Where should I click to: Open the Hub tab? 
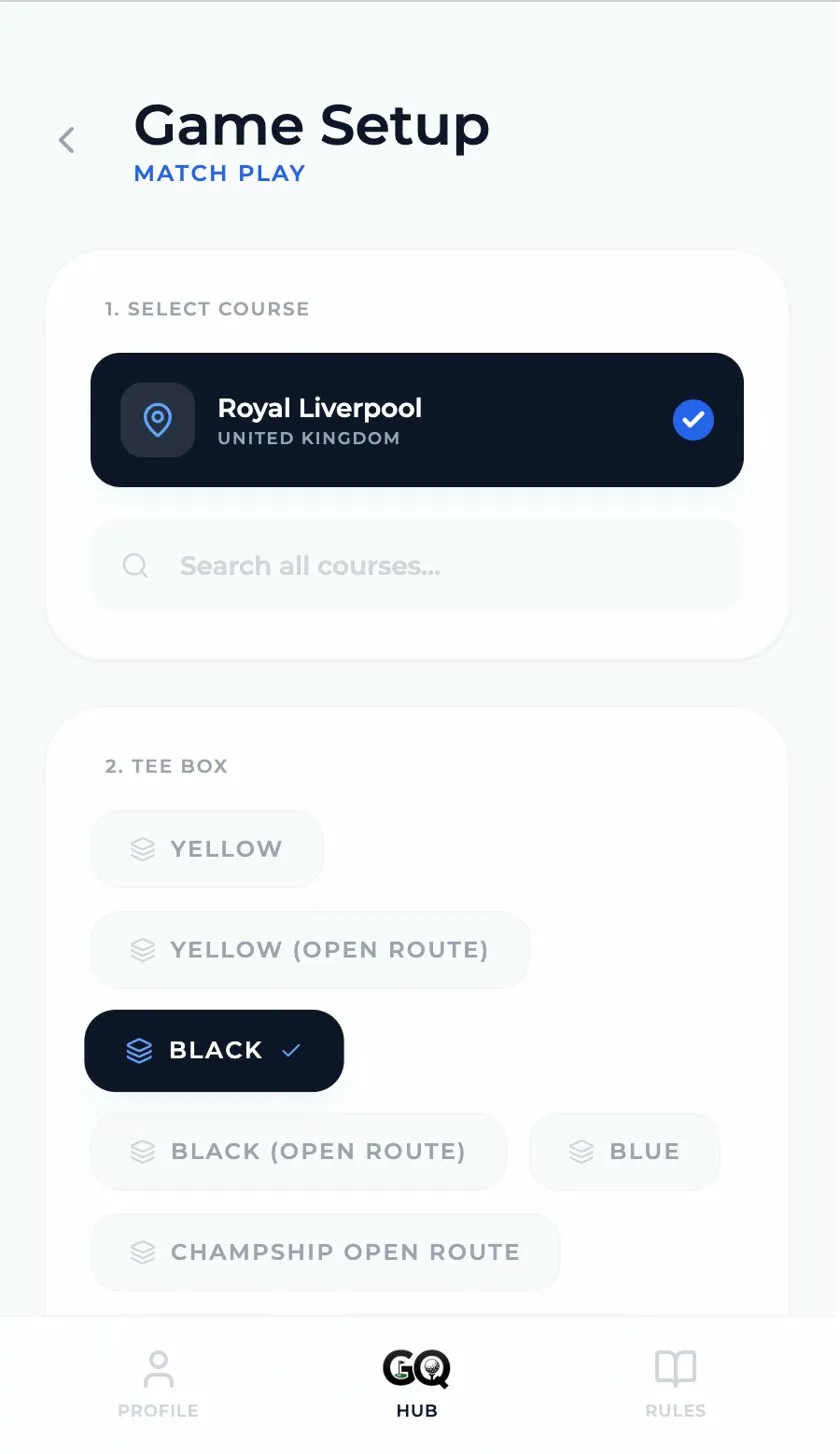(x=416, y=1384)
